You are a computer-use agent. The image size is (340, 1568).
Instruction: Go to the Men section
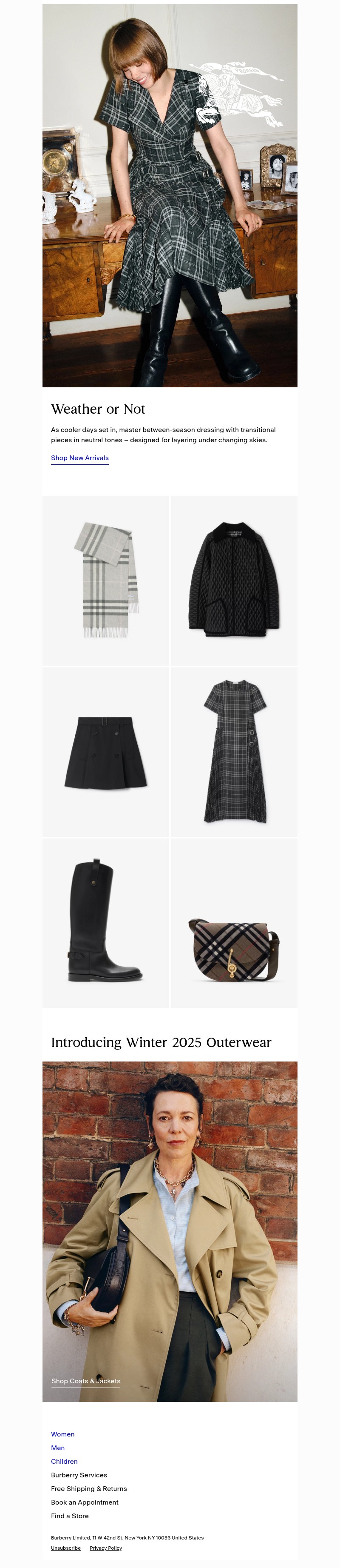pos(58,1448)
